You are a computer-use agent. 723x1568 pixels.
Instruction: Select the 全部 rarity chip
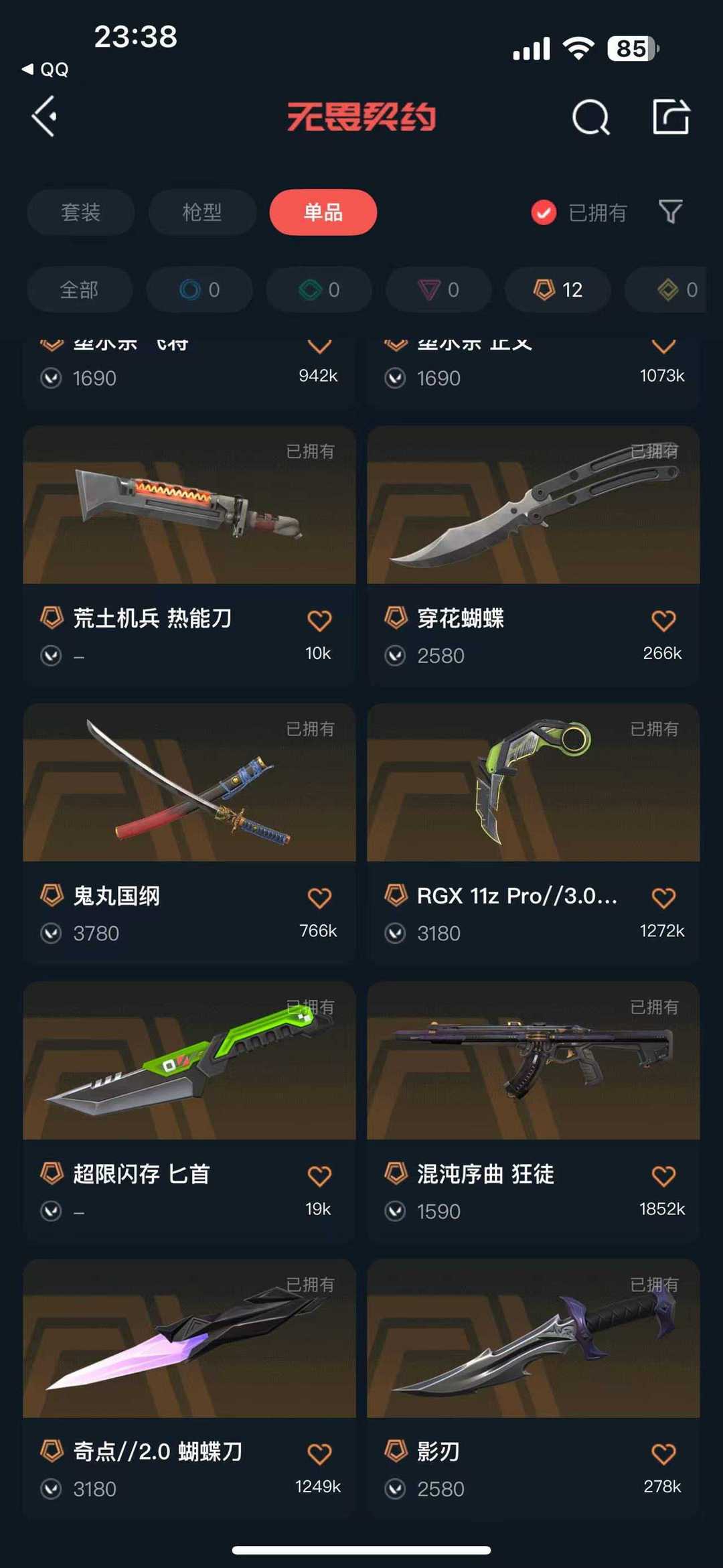tap(79, 289)
